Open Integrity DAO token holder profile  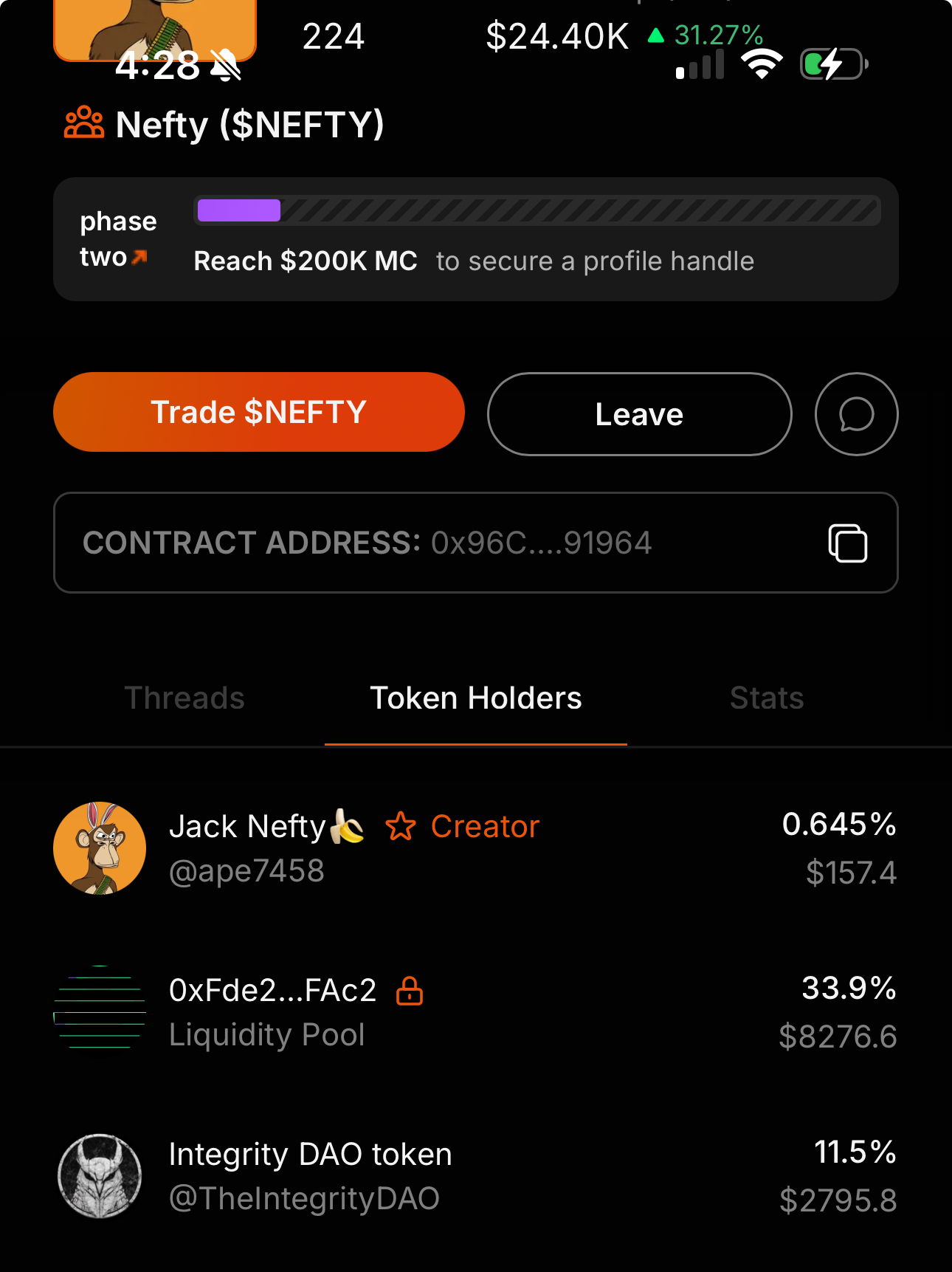310,1175
